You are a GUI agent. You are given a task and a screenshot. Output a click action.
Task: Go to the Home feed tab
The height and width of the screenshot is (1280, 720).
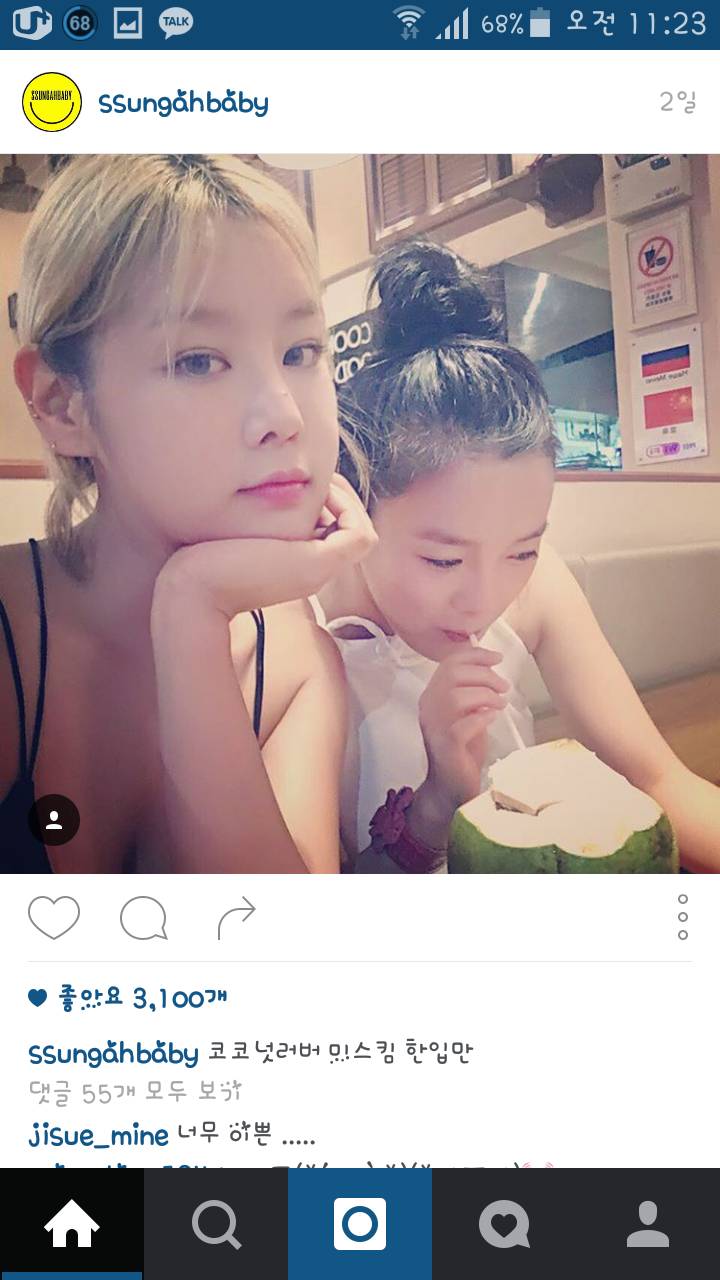tap(72, 1224)
